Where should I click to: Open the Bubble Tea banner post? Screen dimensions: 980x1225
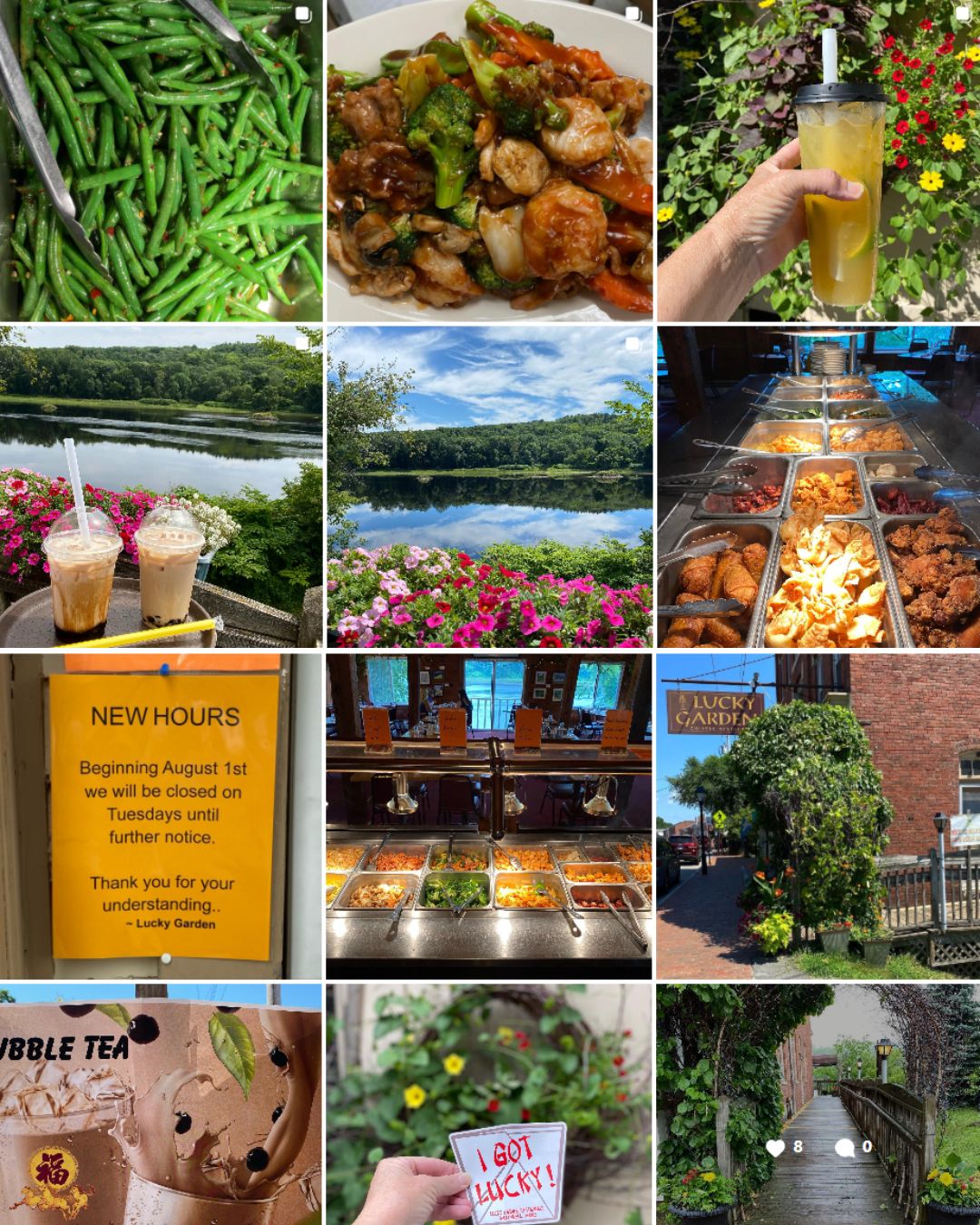point(161,1104)
